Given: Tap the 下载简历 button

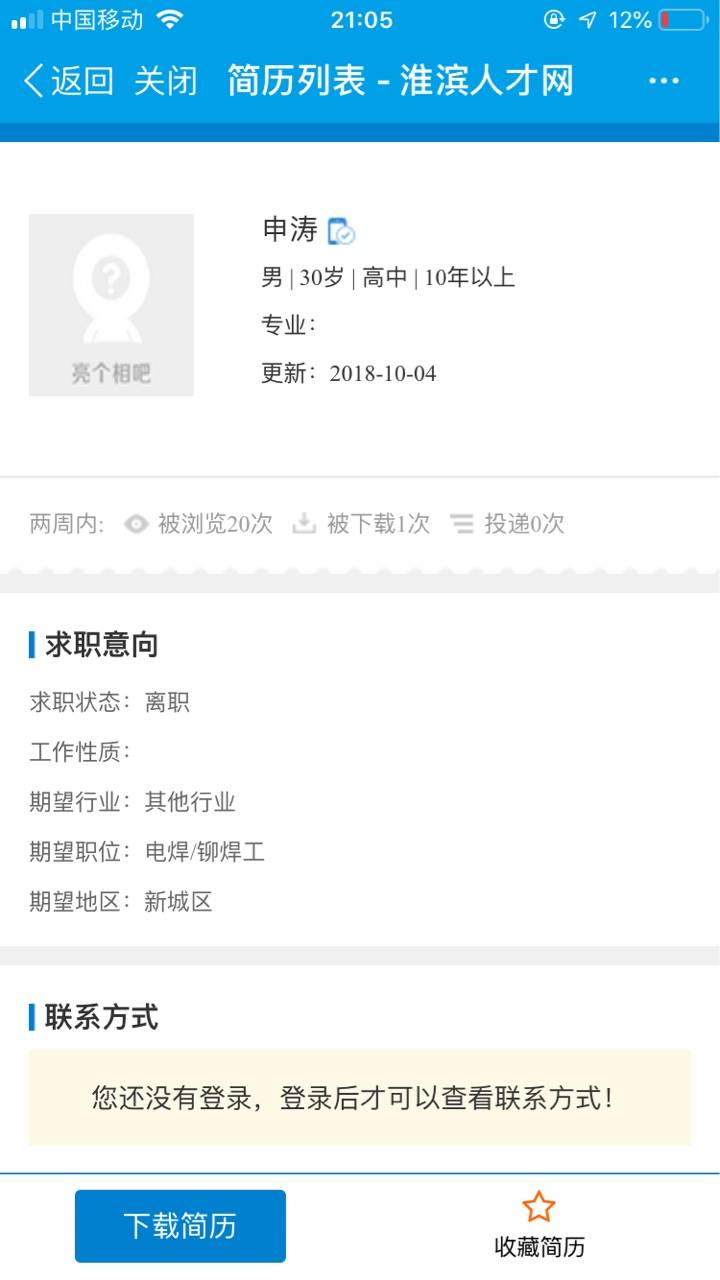Looking at the screenshot, I should coord(180,1226).
